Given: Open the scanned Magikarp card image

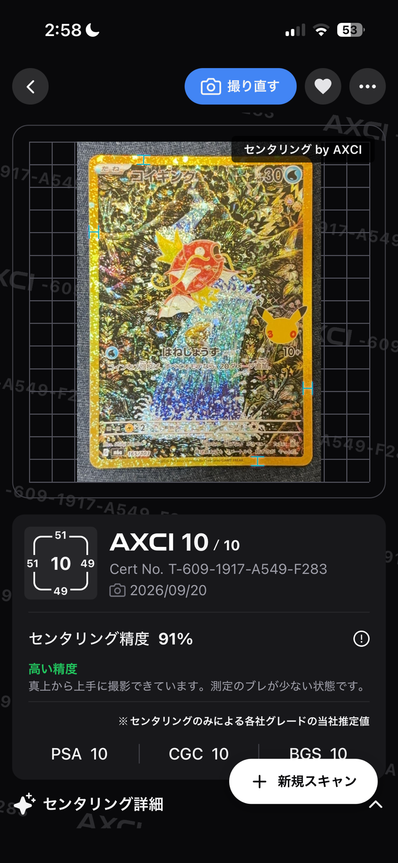Looking at the screenshot, I should (x=200, y=312).
